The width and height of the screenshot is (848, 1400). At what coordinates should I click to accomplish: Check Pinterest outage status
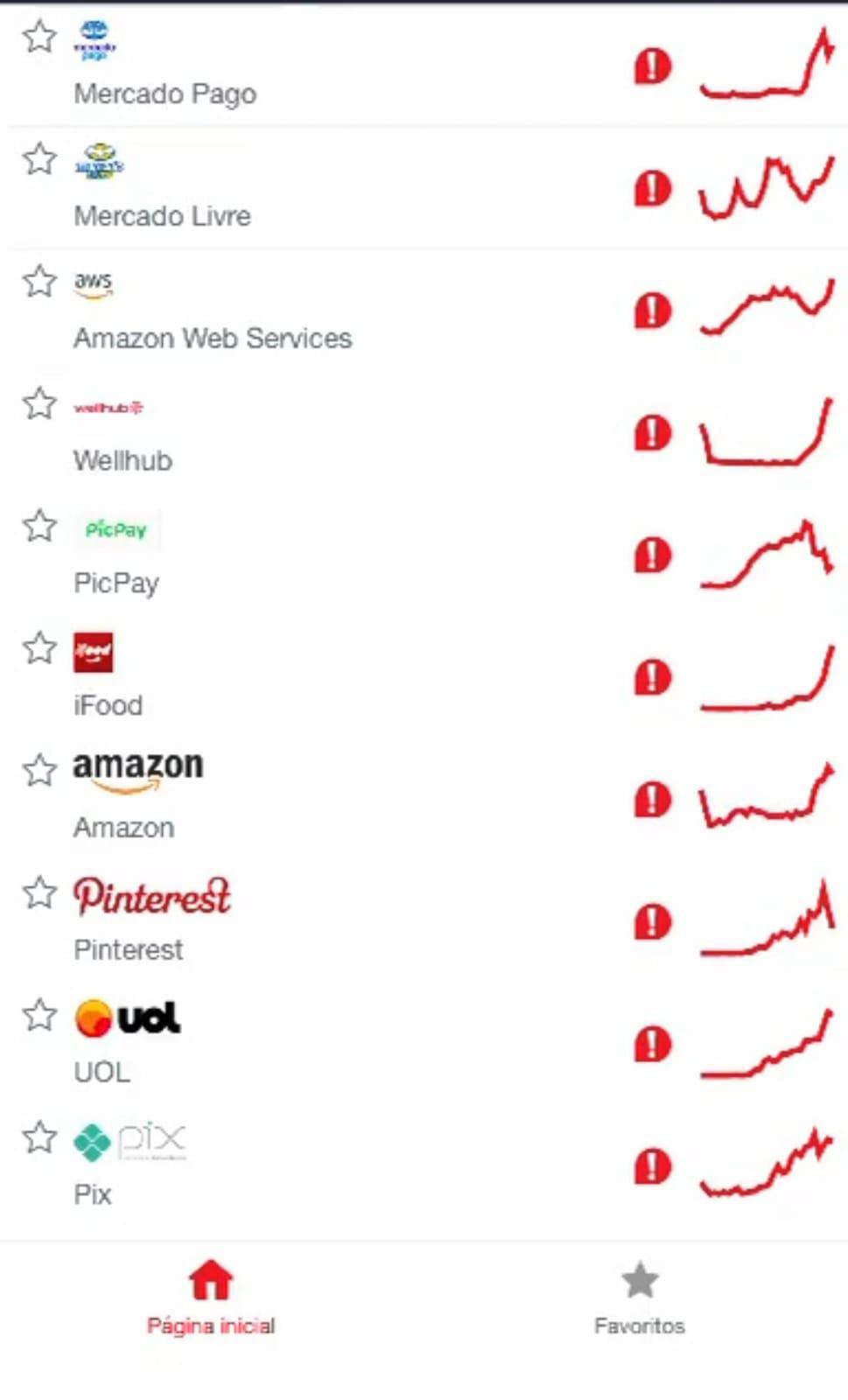pos(129,950)
